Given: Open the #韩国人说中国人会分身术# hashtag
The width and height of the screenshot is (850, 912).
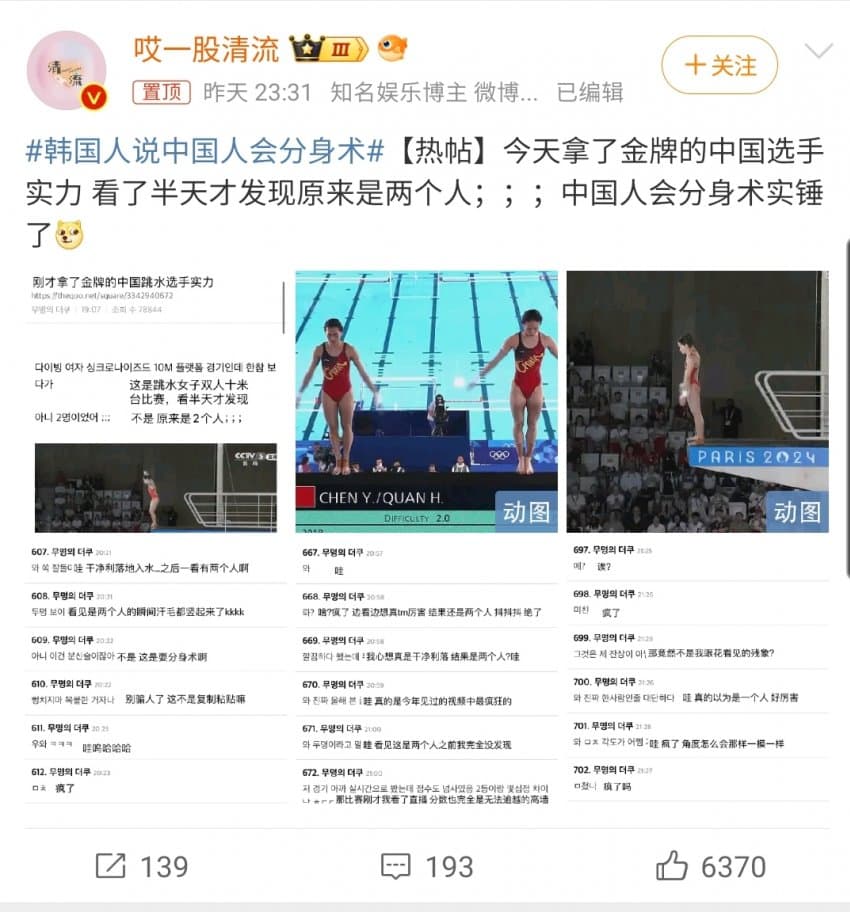Looking at the screenshot, I should click(x=205, y=152).
